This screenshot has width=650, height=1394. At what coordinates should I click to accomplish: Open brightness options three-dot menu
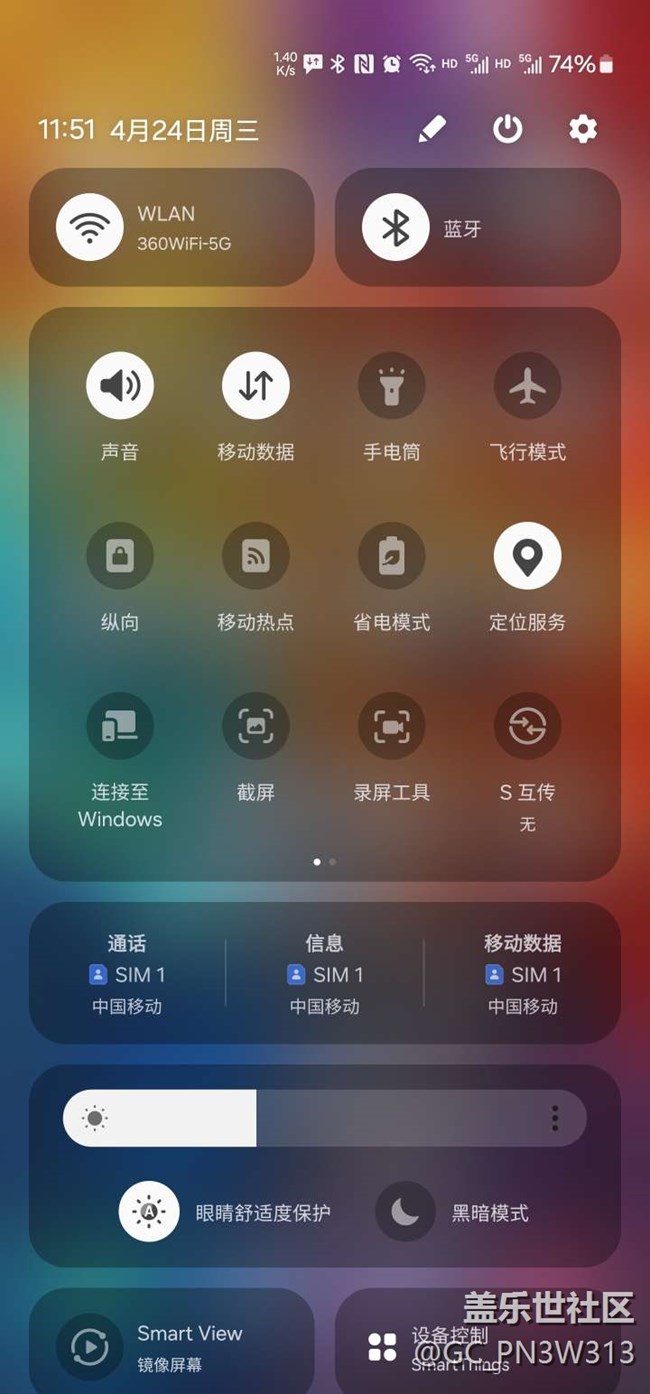pos(555,1118)
